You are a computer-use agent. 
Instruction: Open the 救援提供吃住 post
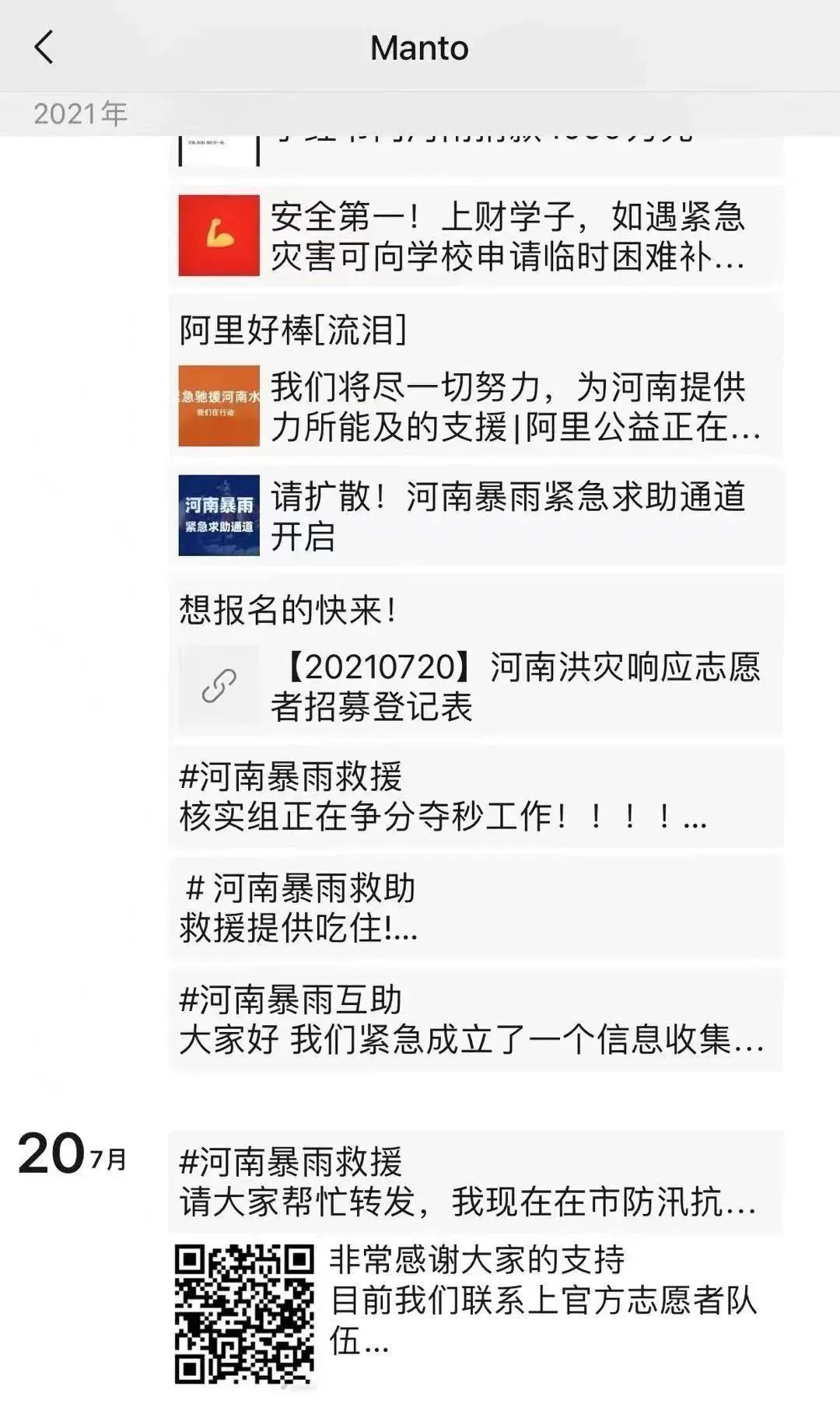[x=476, y=908]
